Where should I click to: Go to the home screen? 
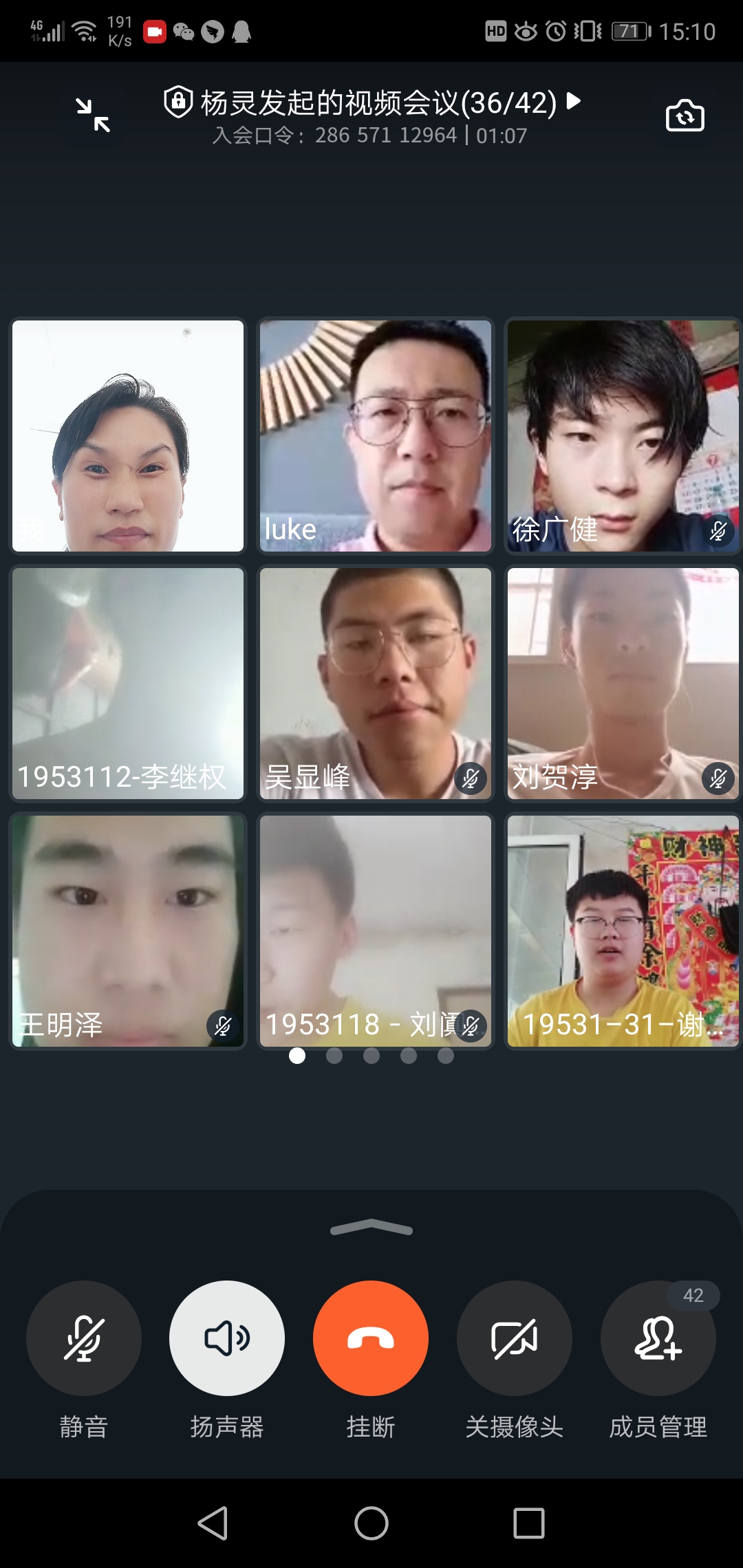(x=371, y=1523)
